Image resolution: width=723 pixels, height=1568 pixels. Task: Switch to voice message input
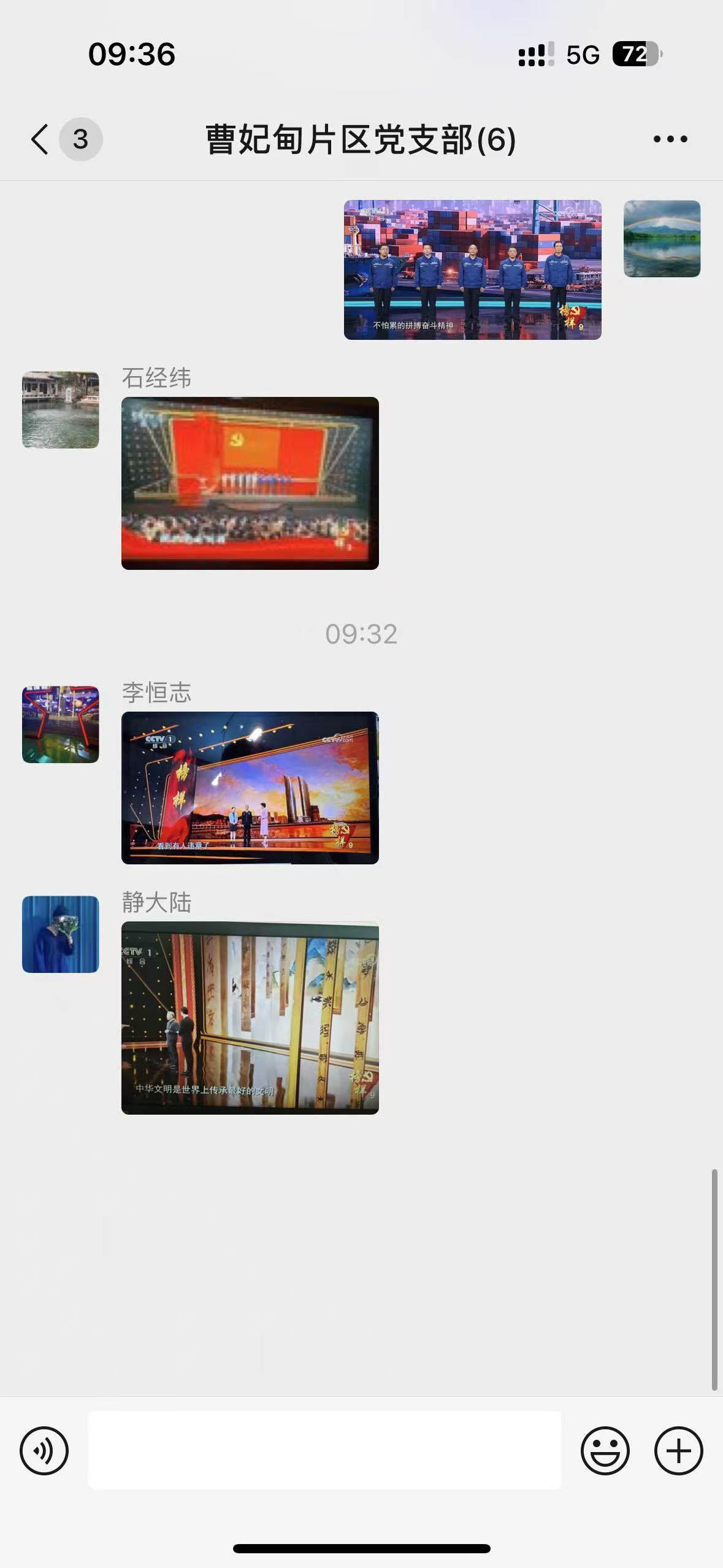44,1450
